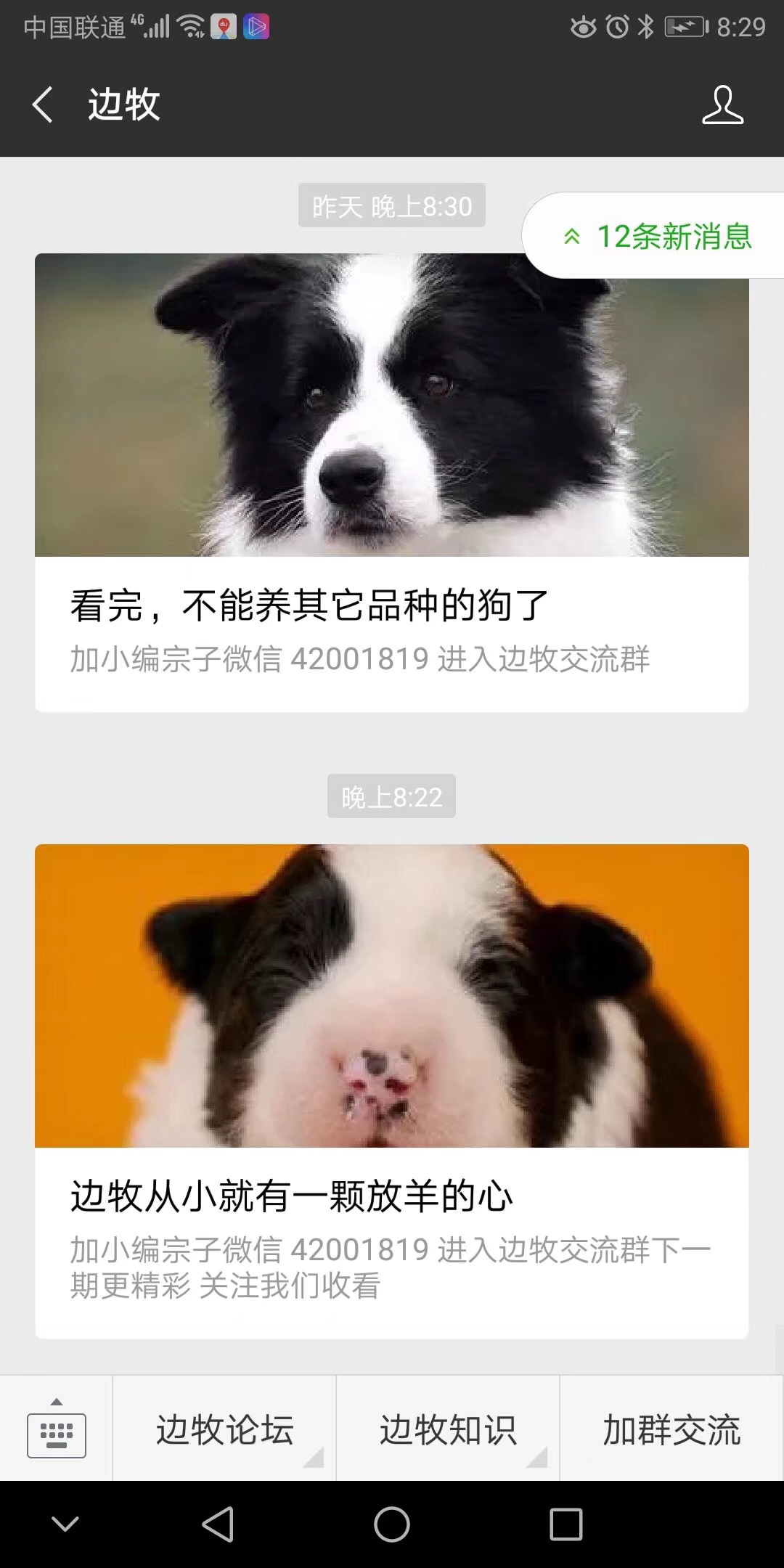
Task: Go back from the 边牧 chat
Action: coord(44,105)
